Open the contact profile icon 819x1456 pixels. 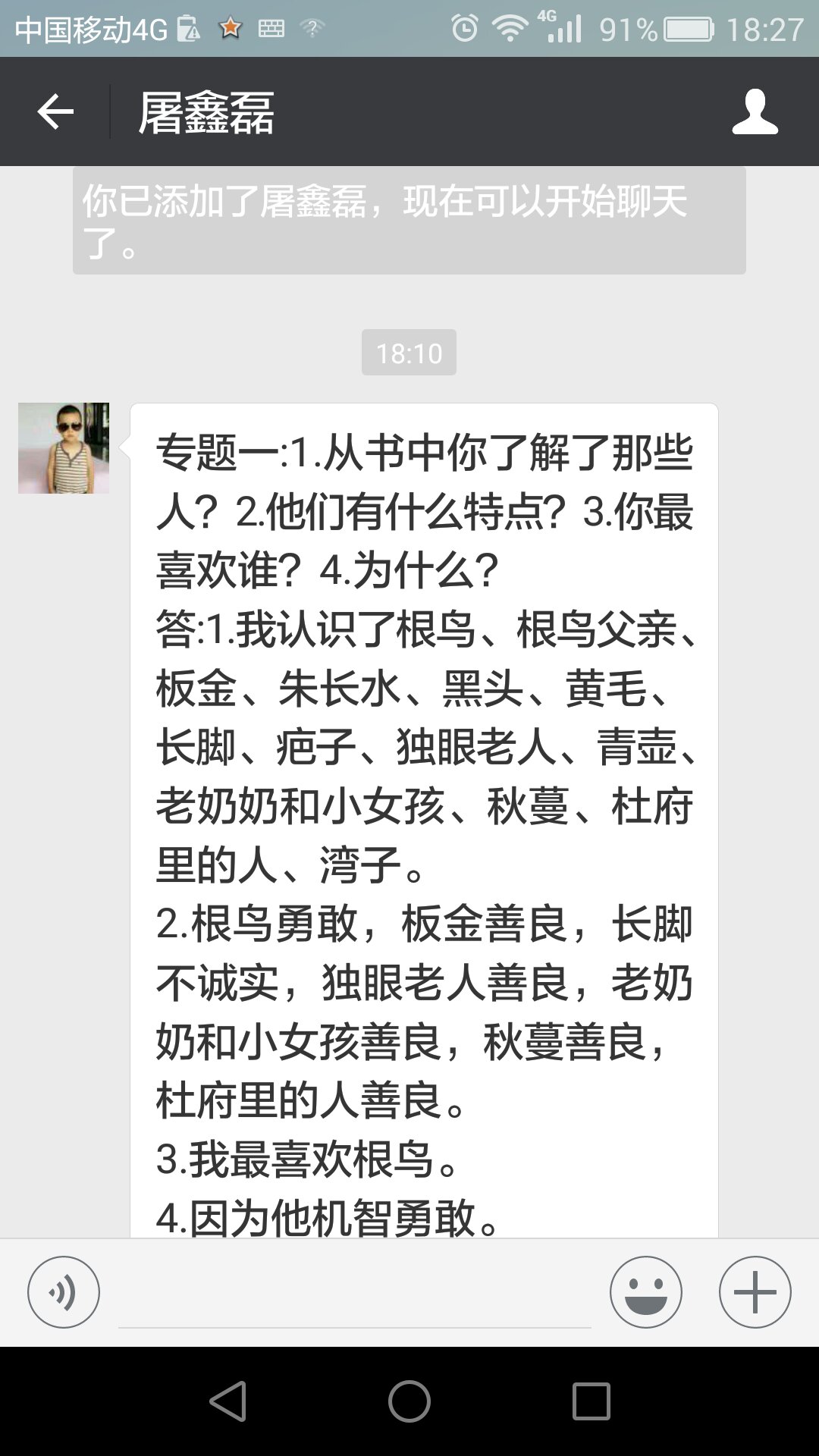[x=755, y=112]
